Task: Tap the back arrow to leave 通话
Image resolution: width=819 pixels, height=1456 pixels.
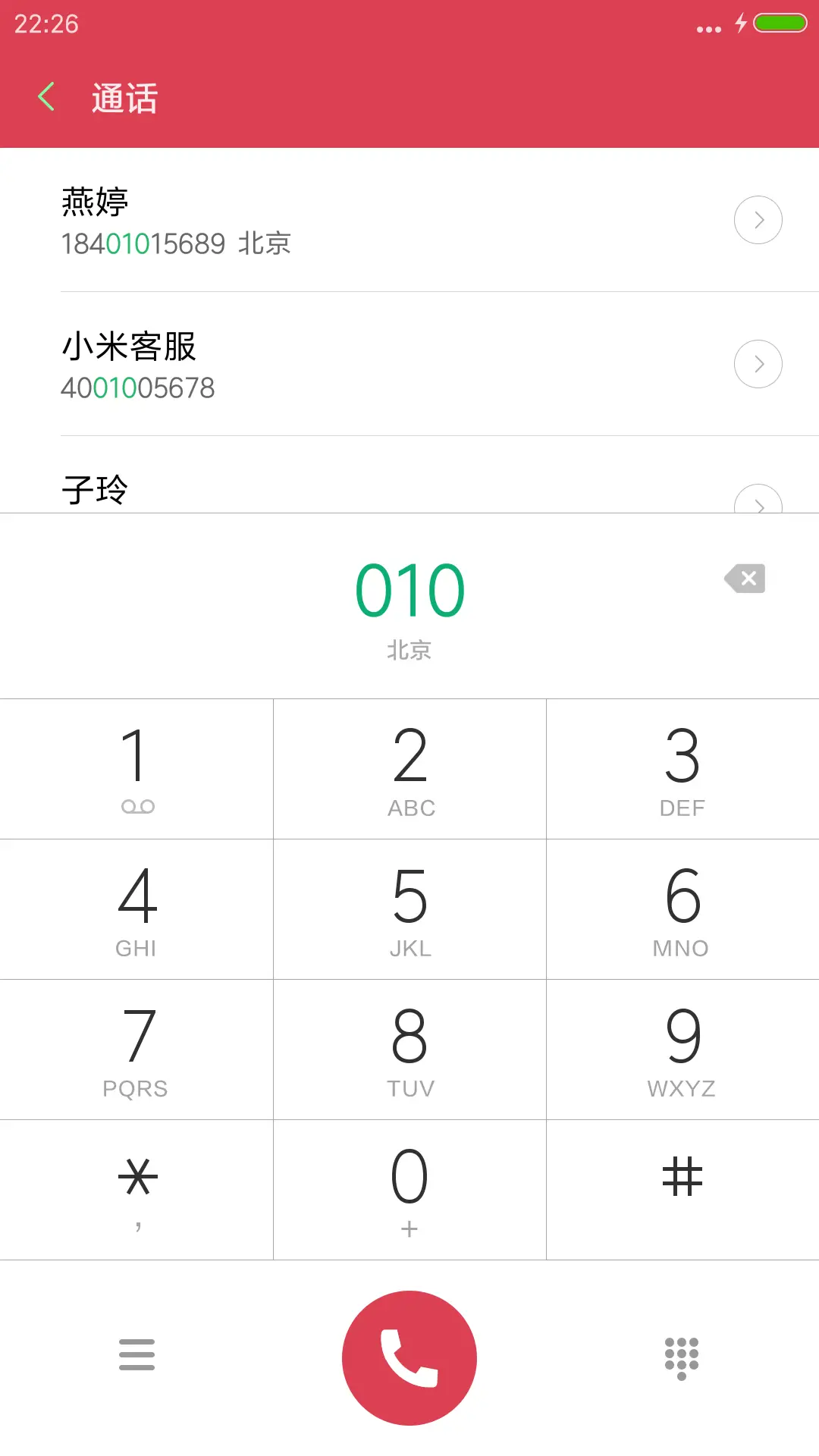Action: pyautogui.click(x=47, y=96)
